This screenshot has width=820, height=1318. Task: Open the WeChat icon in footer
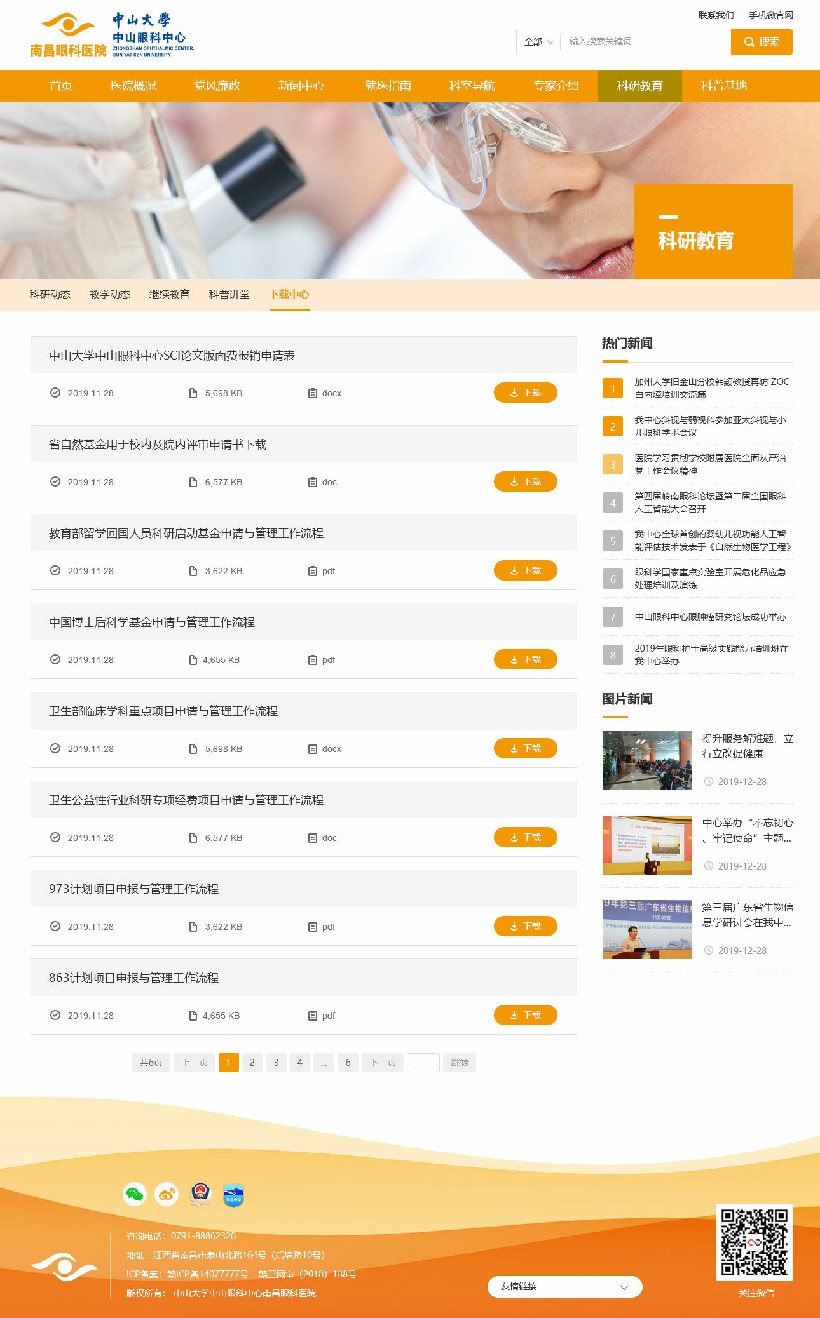click(134, 1193)
